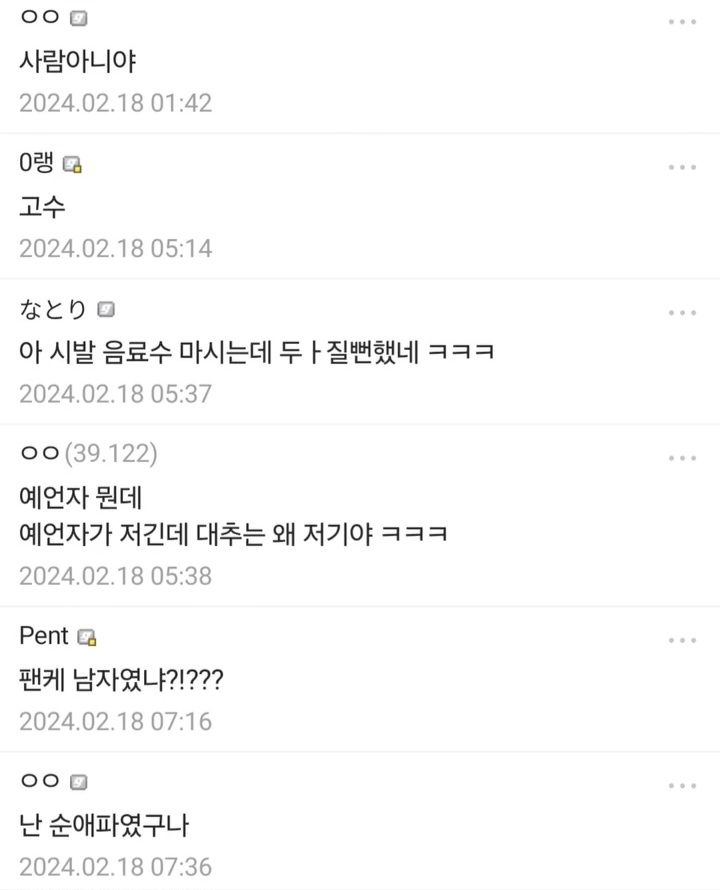Open options for the 사람아니야 comment
The height and width of the screenshot is (890, 720).
[x=682, y=22]
